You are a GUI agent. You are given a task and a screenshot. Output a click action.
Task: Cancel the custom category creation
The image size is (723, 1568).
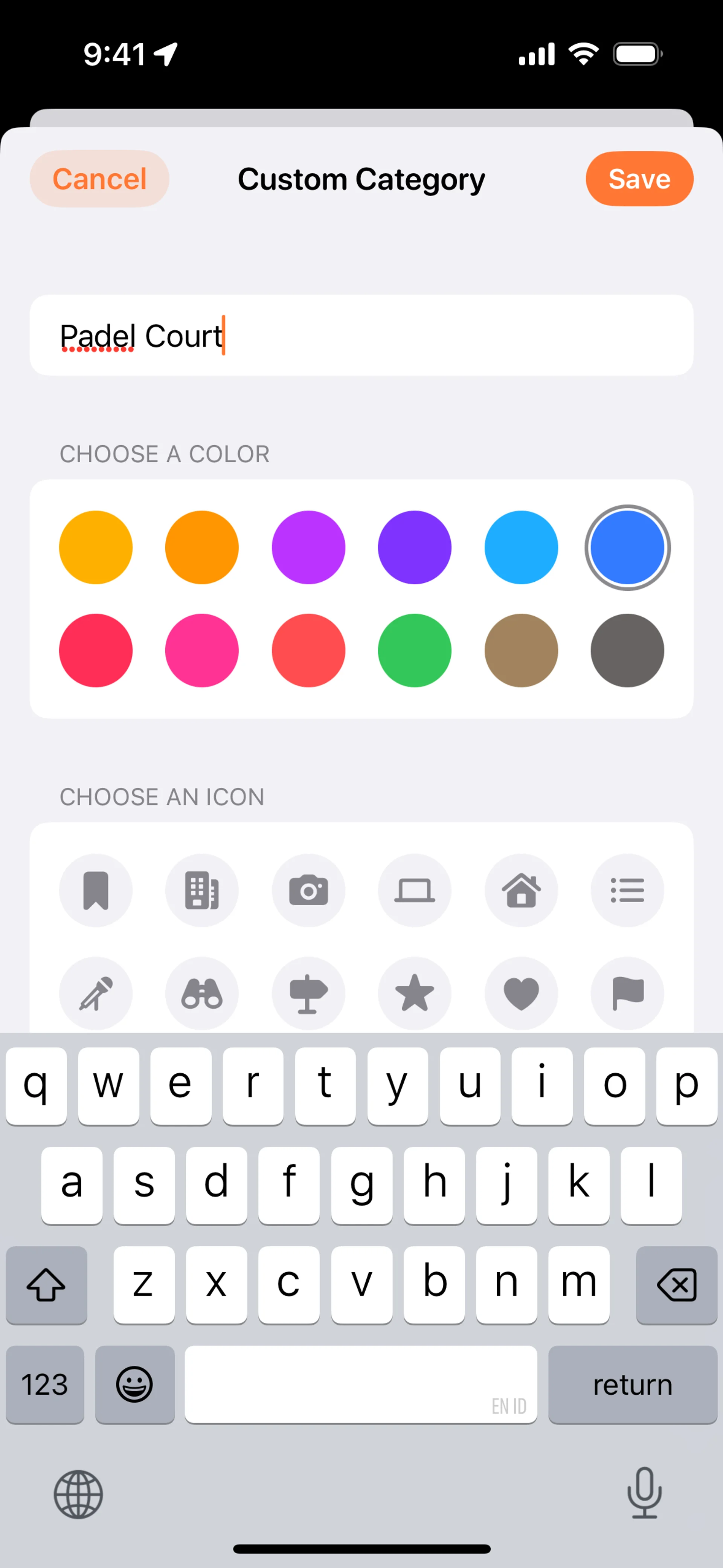pyautogui.click(x=99, y=178)
